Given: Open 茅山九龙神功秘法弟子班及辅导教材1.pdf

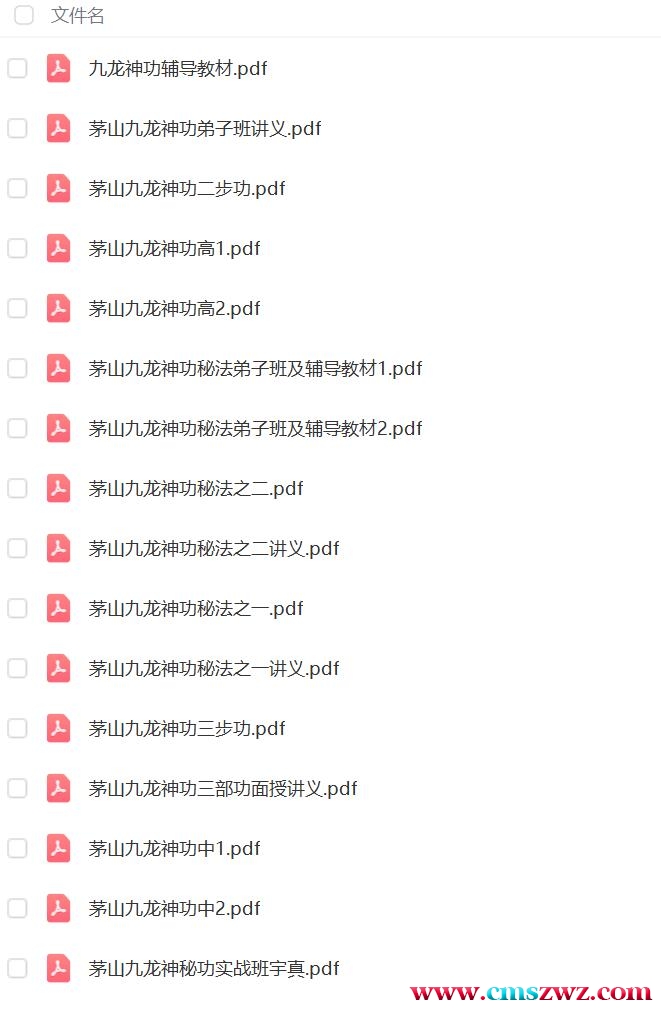Looking at the screenshot, I should pyautogui.click(x=255, y=369).
